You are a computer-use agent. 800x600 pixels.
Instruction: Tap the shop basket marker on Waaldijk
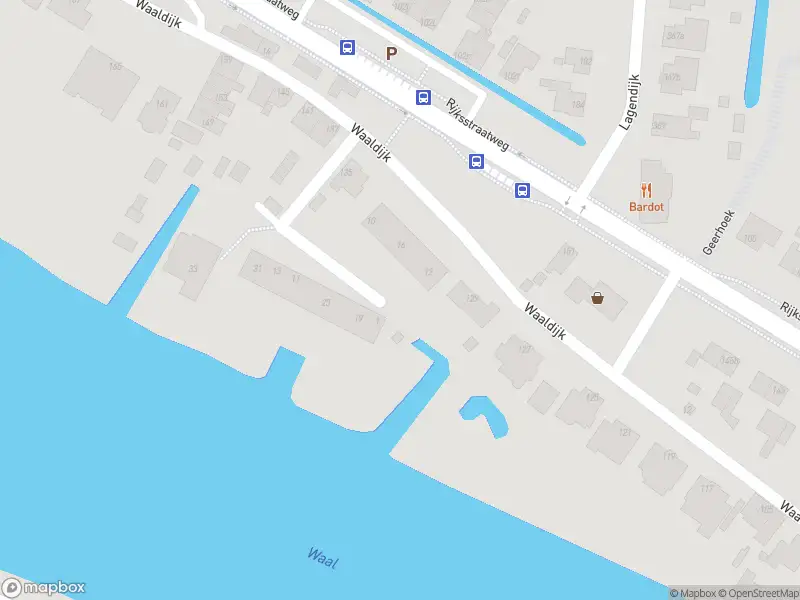[x=598, y=297]
